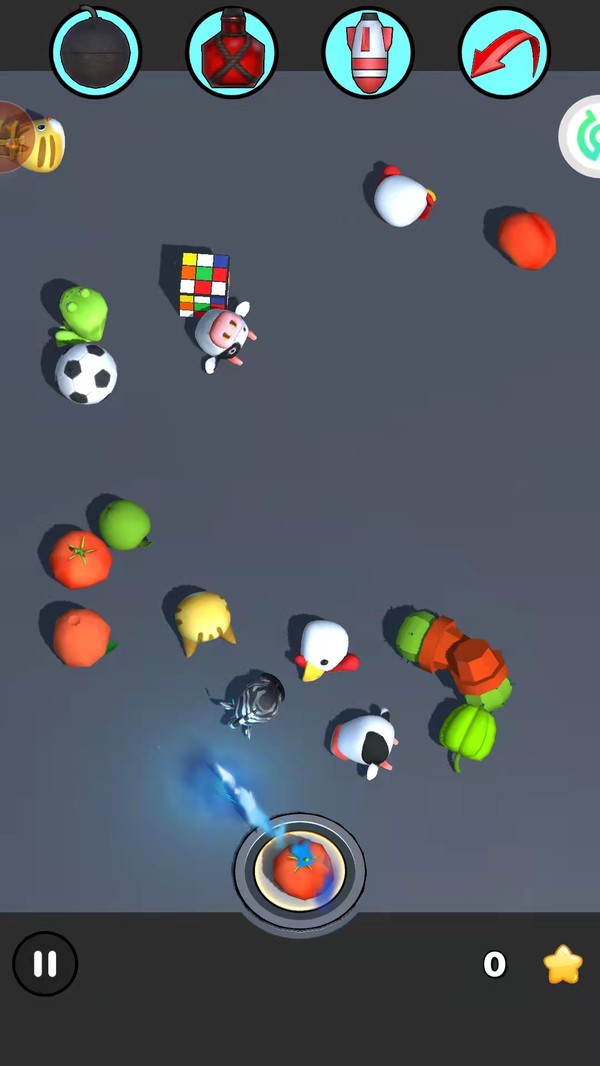This screenshot has width=600, height=1066.
Task: Pause the game
Action: [x=45, y=963]
